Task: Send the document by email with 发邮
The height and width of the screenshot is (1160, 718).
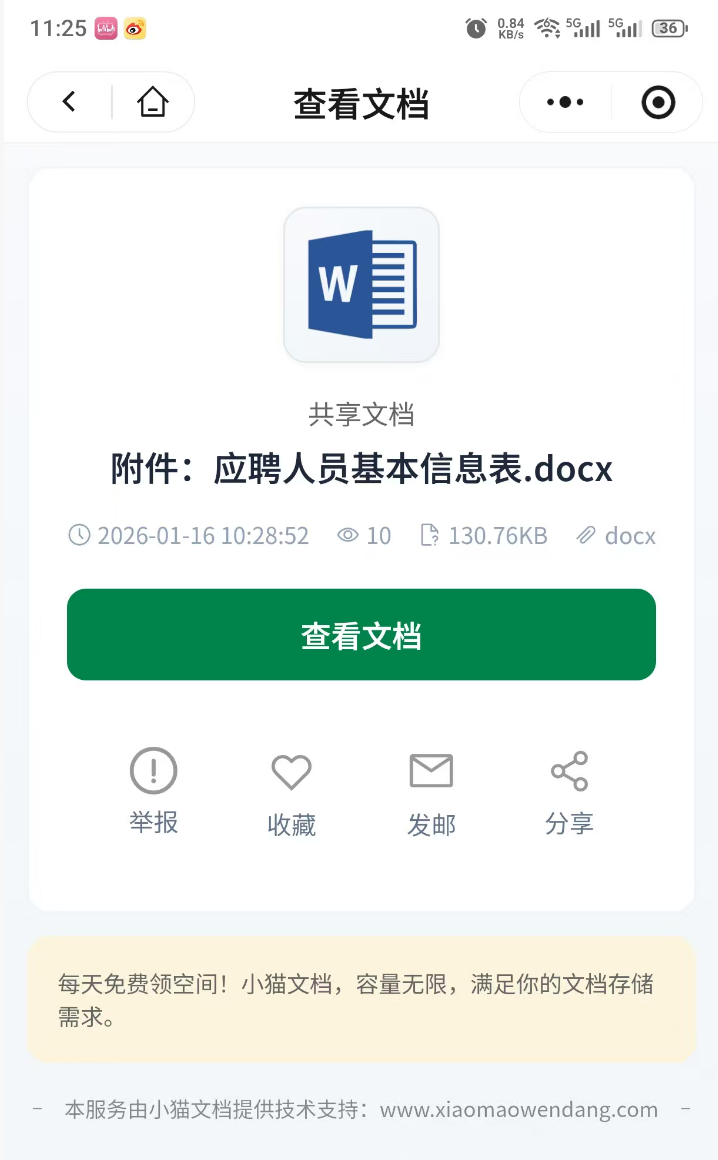Action: [431, 793]
